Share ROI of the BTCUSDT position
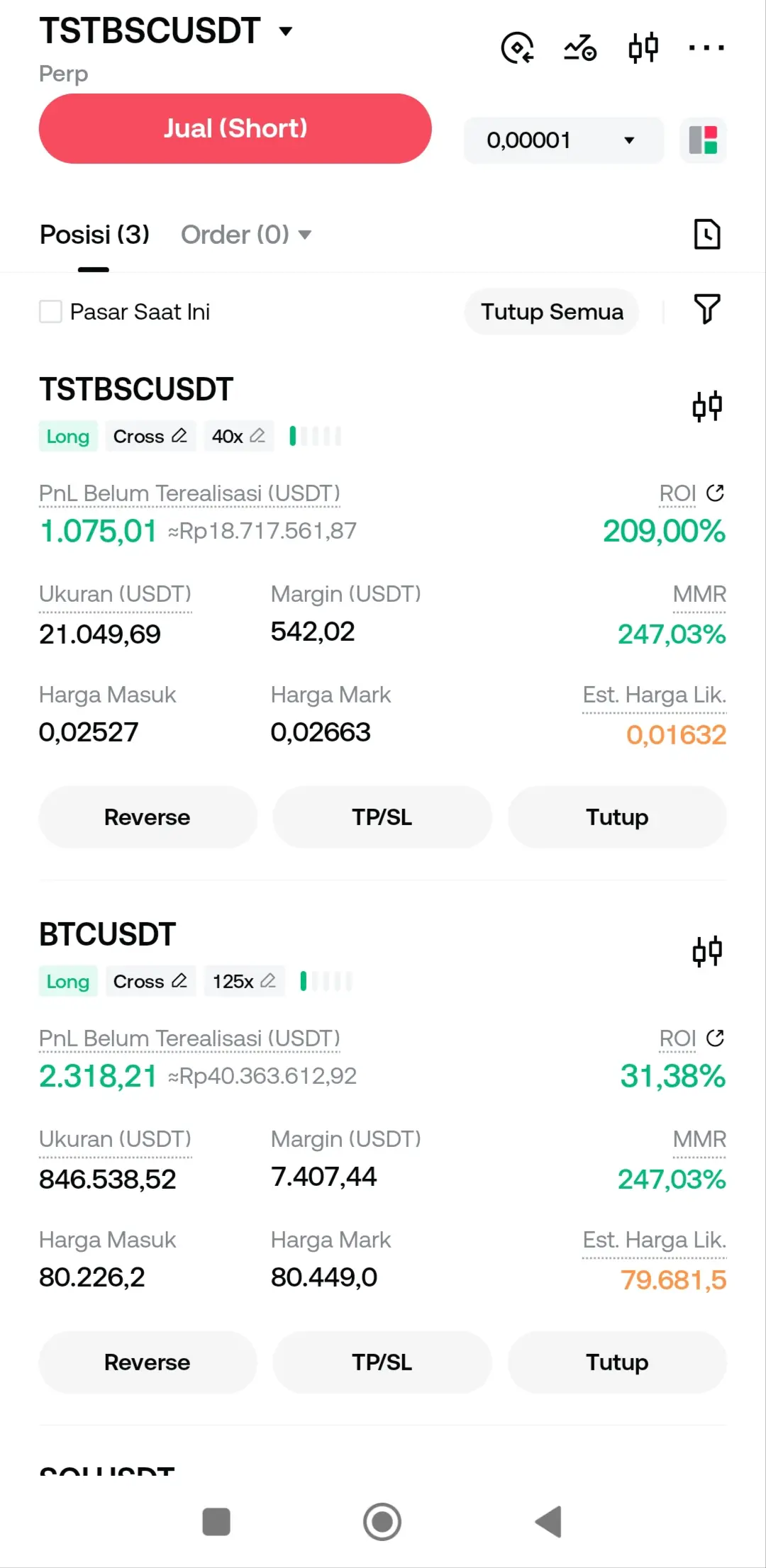The height and width of the screenshot is (1568, 766). pyautogui.click(x=716, y=1038)
